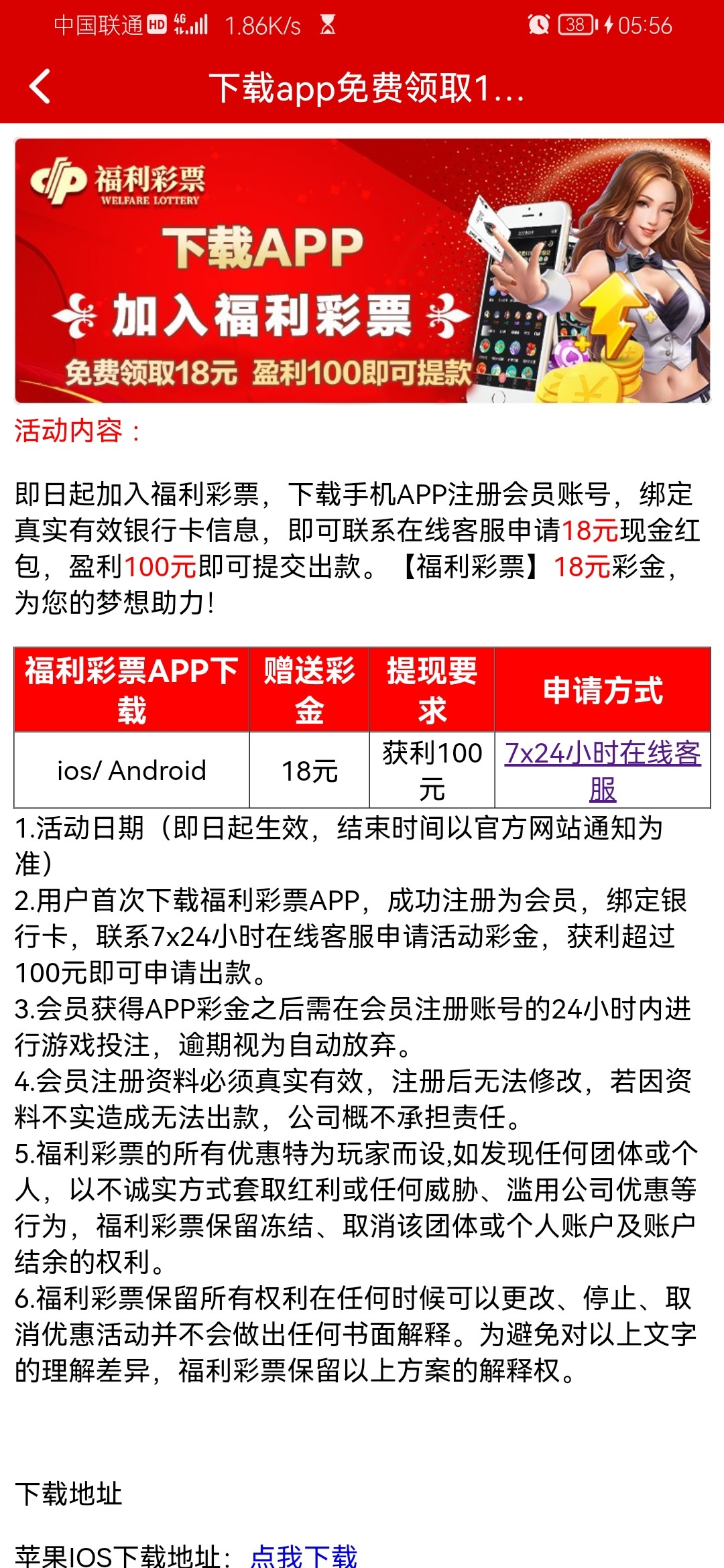The height and width of the screenshot is (1568, 724).
Task: Tap 点我下载 for the iOS download
Action: coord(304,1554)
